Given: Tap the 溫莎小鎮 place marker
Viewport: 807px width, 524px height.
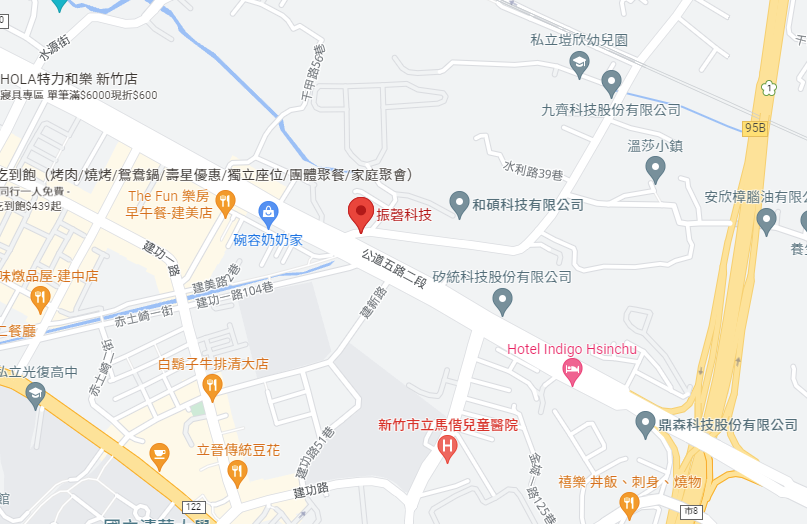Looking at the screenshot, I should (656, 168).
